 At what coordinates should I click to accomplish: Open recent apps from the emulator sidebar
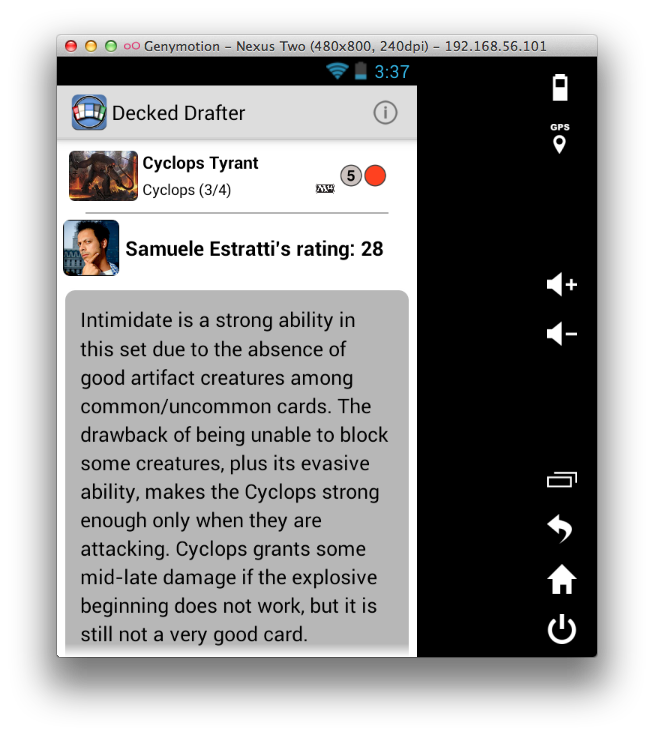pyautogui.click(x=562, y=480)
